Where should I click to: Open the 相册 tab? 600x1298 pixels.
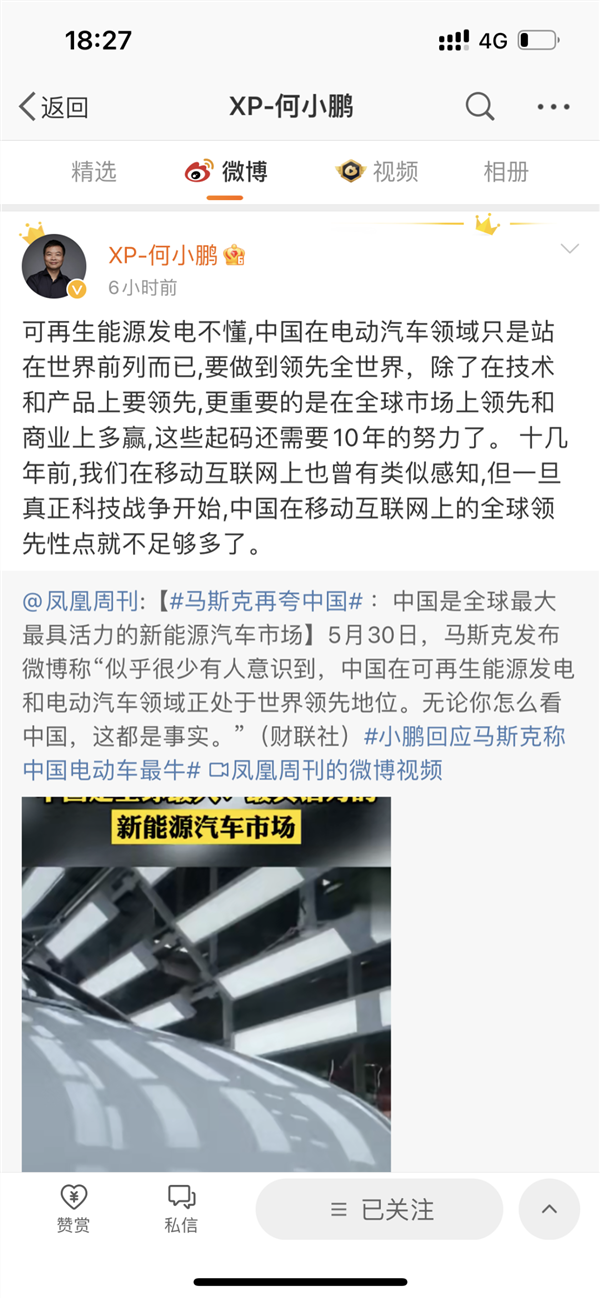505,172
